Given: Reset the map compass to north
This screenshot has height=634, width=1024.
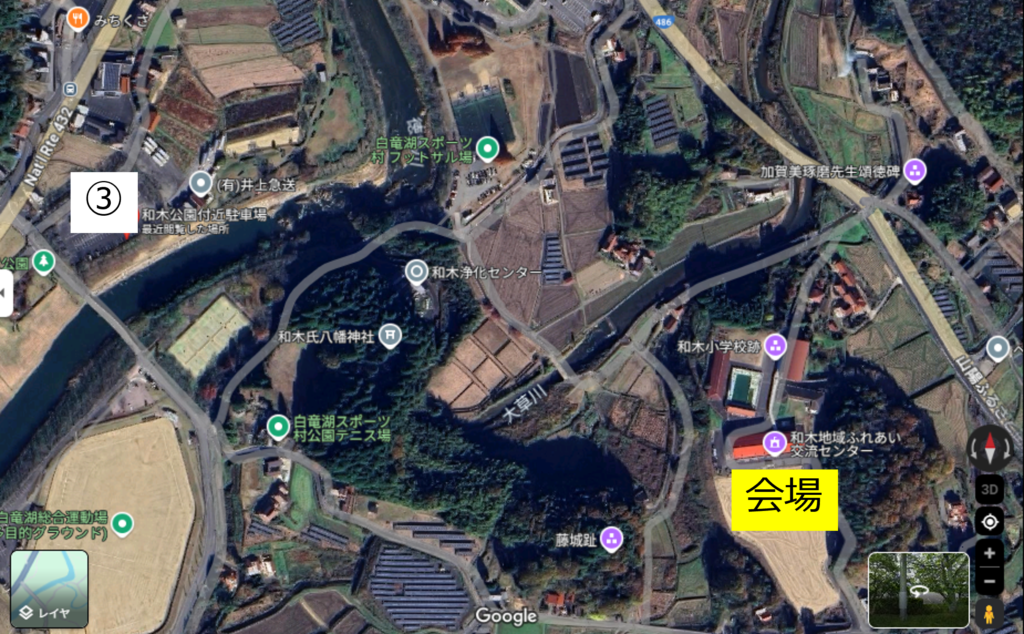Looking at the screenshot, I should (x=989, y=449).
